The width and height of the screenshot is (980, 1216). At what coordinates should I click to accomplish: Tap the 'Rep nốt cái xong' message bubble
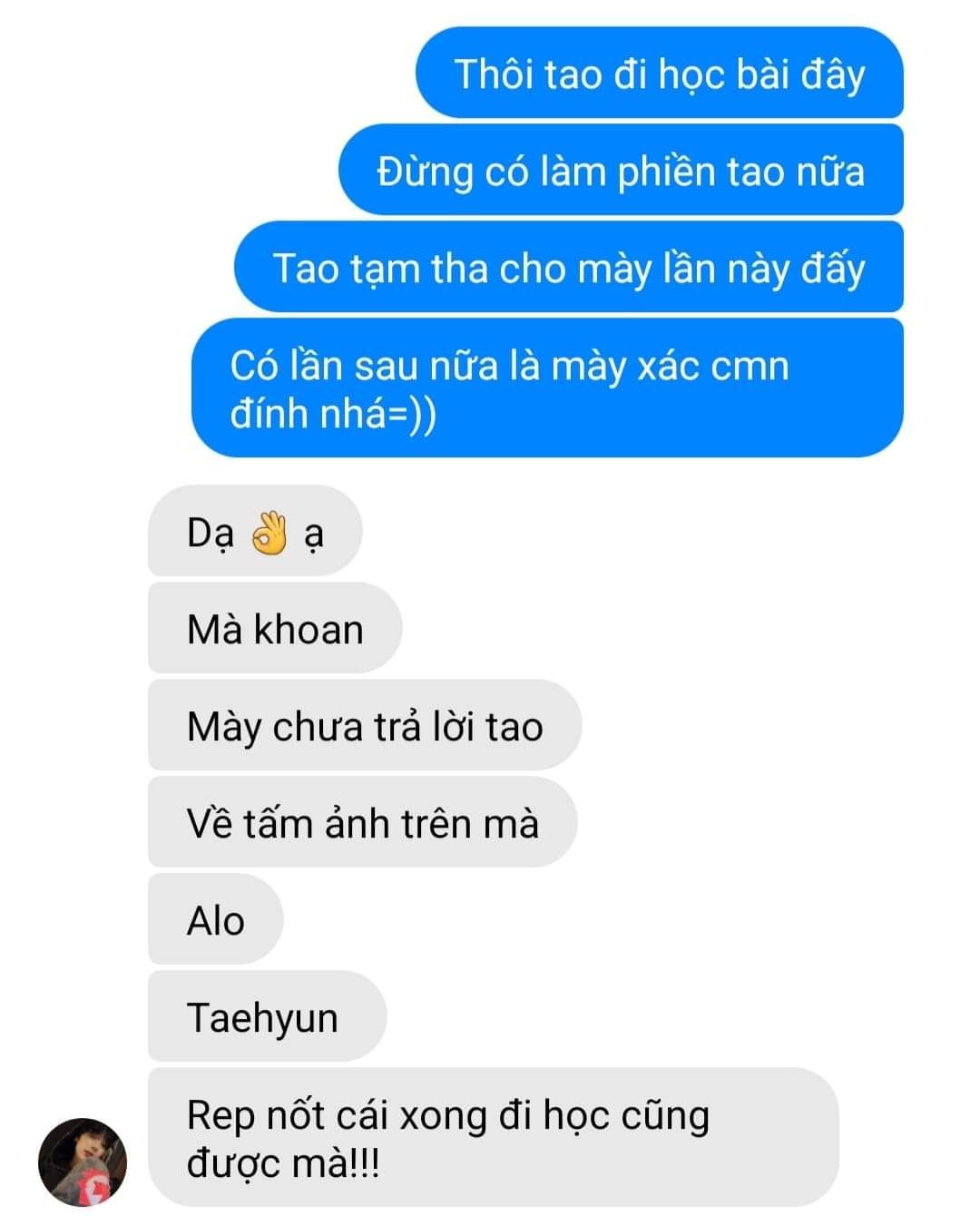tap(492, 1138)
